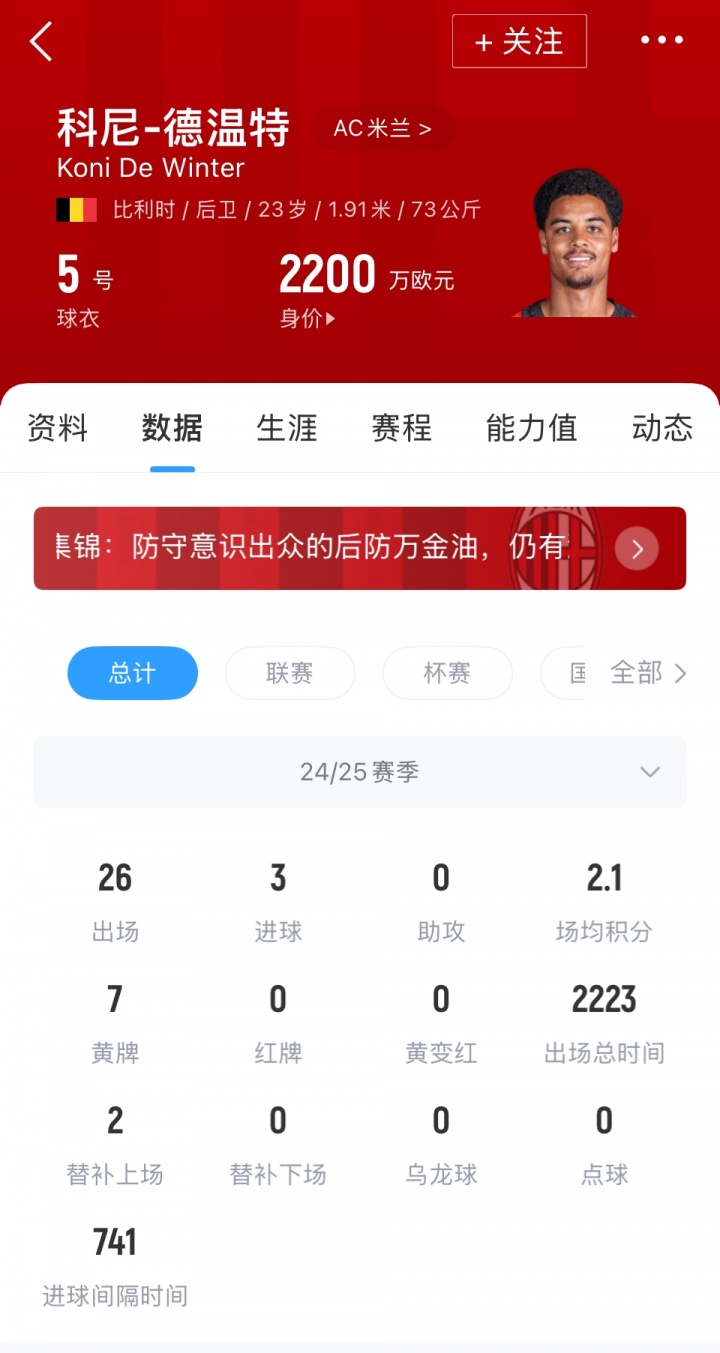Select the 数据 tab
This screenshot has height=1353, width=720.
pos(172,429)
